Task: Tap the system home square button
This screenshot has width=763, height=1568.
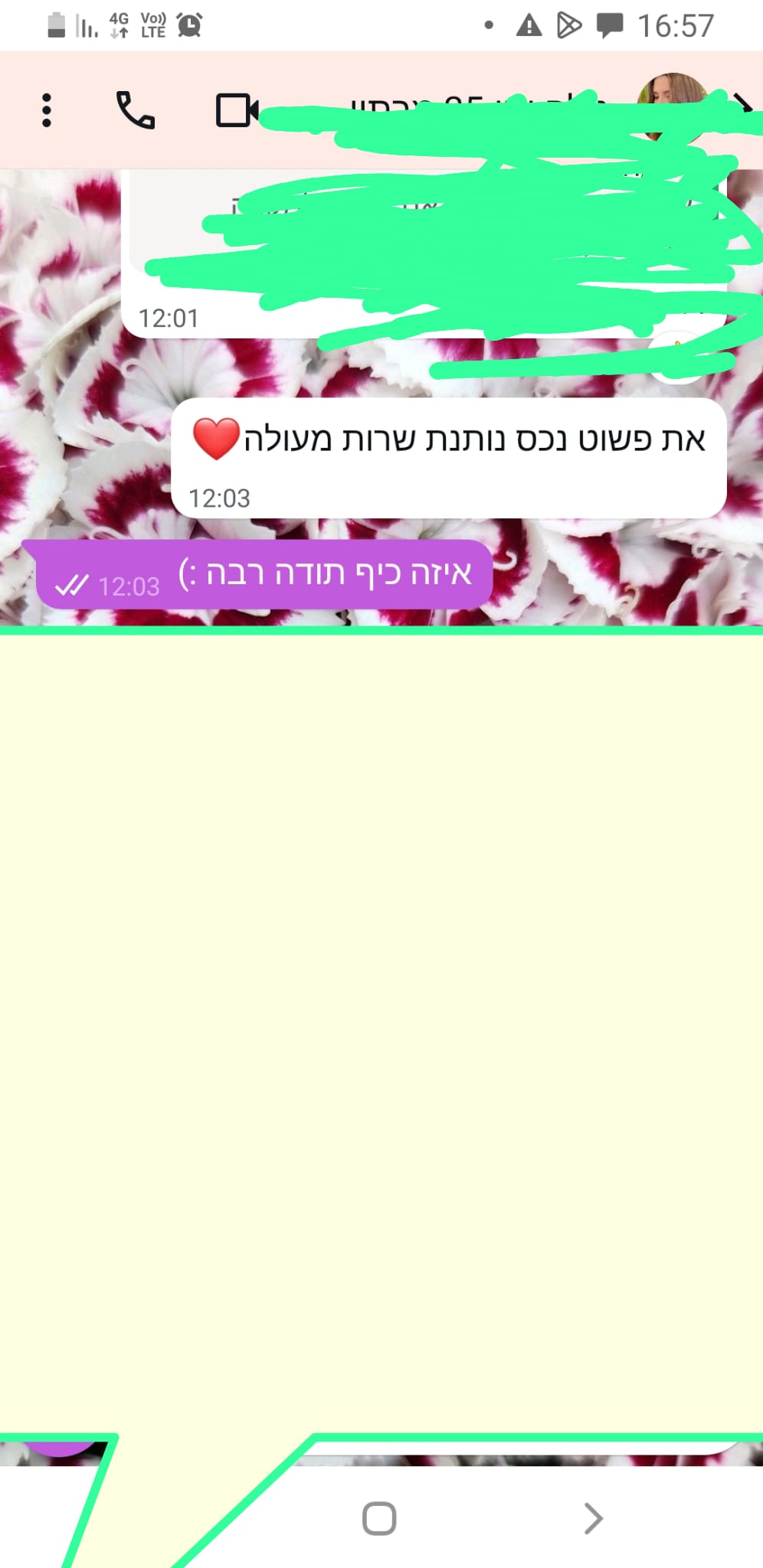Action: 379,1518
